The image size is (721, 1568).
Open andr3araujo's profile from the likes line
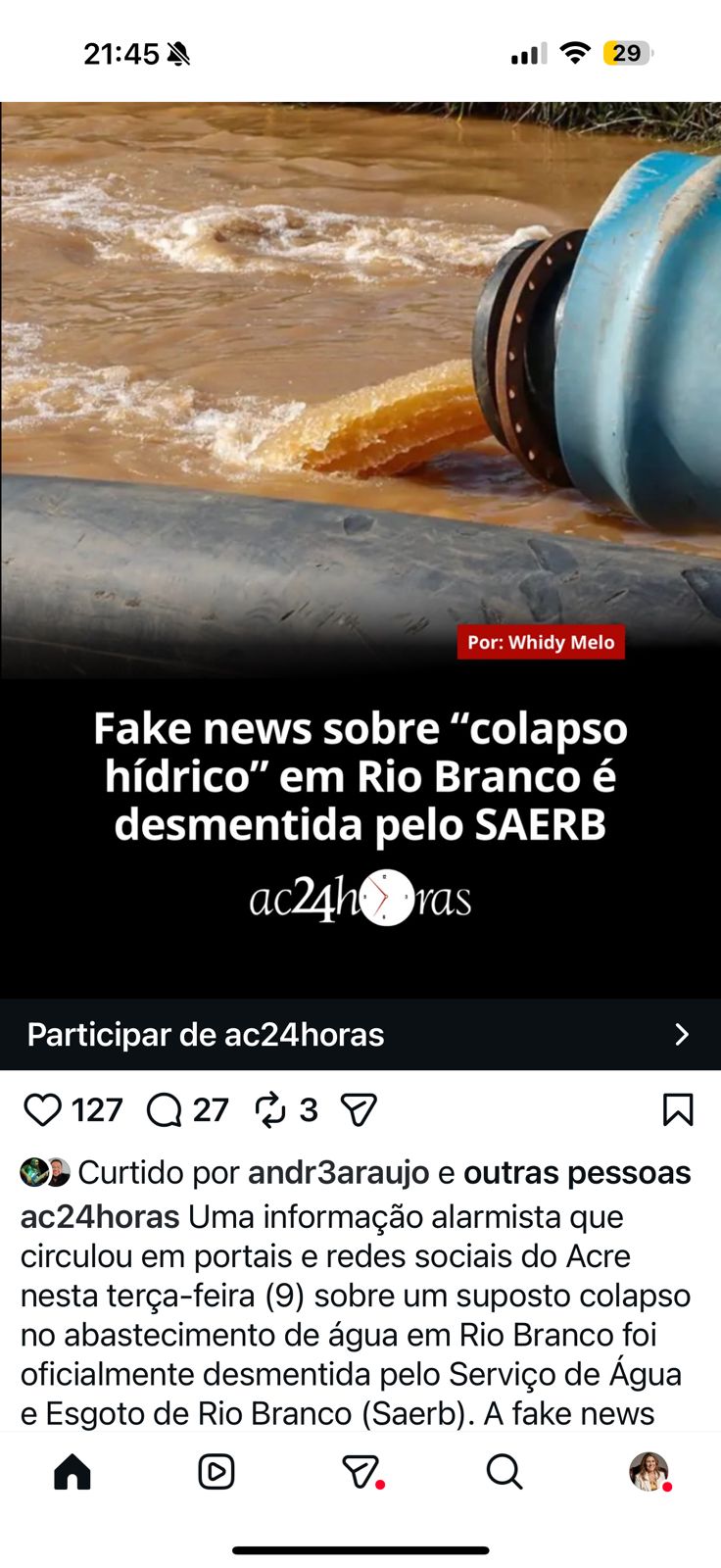click(x=338, y=1172)
